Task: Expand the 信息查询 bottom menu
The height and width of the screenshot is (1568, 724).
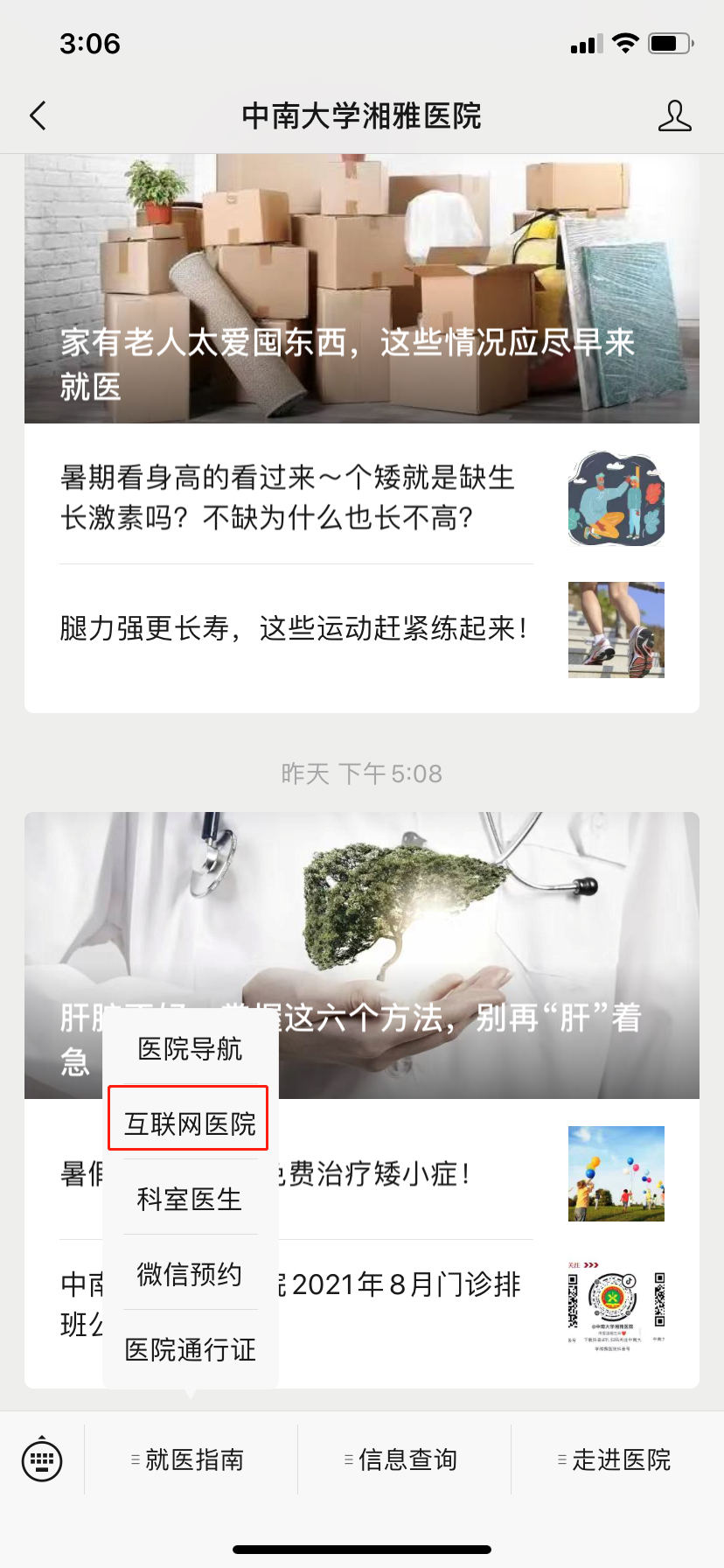Action: pyautogui.click(x=404, y=1459)
